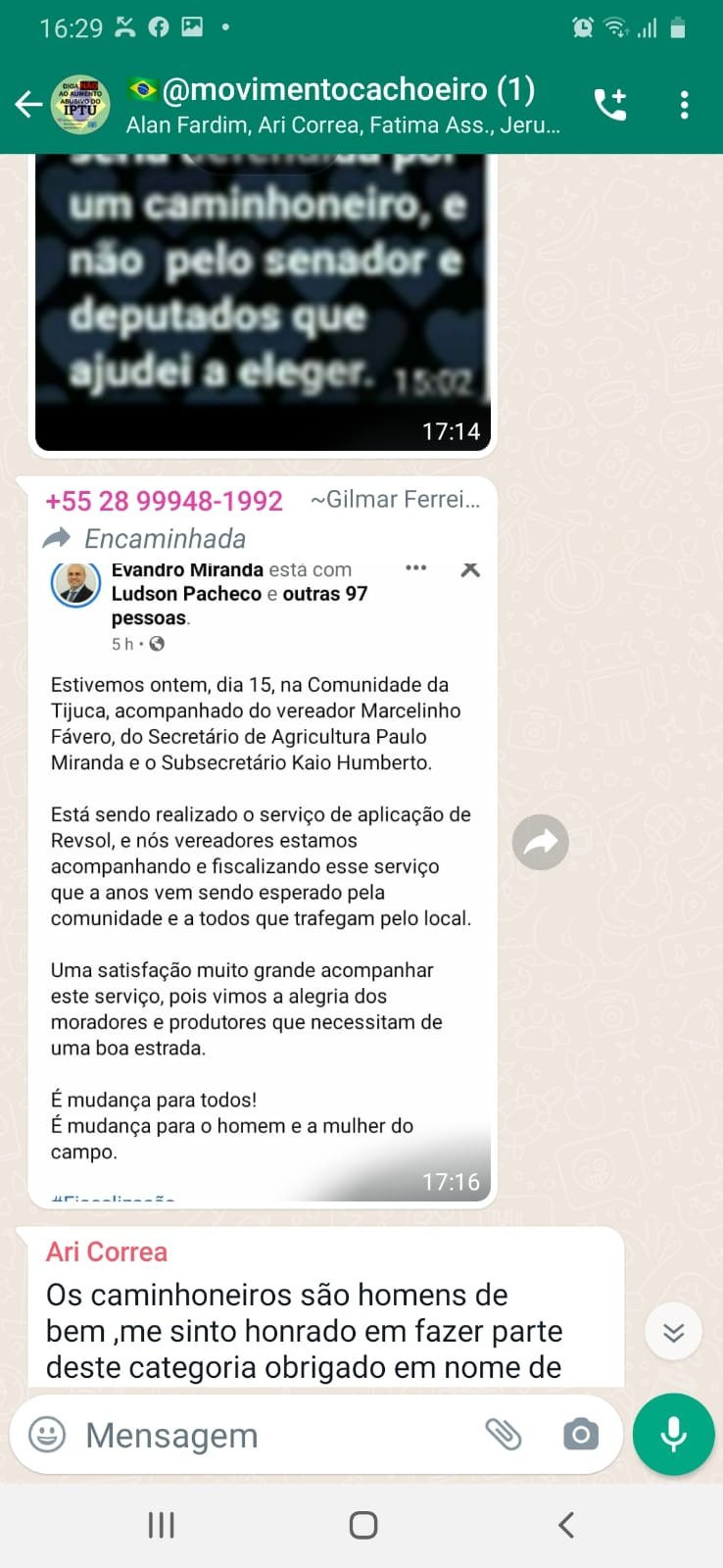Go back to the chats list

pyautogui.click(x=29, y=104)
